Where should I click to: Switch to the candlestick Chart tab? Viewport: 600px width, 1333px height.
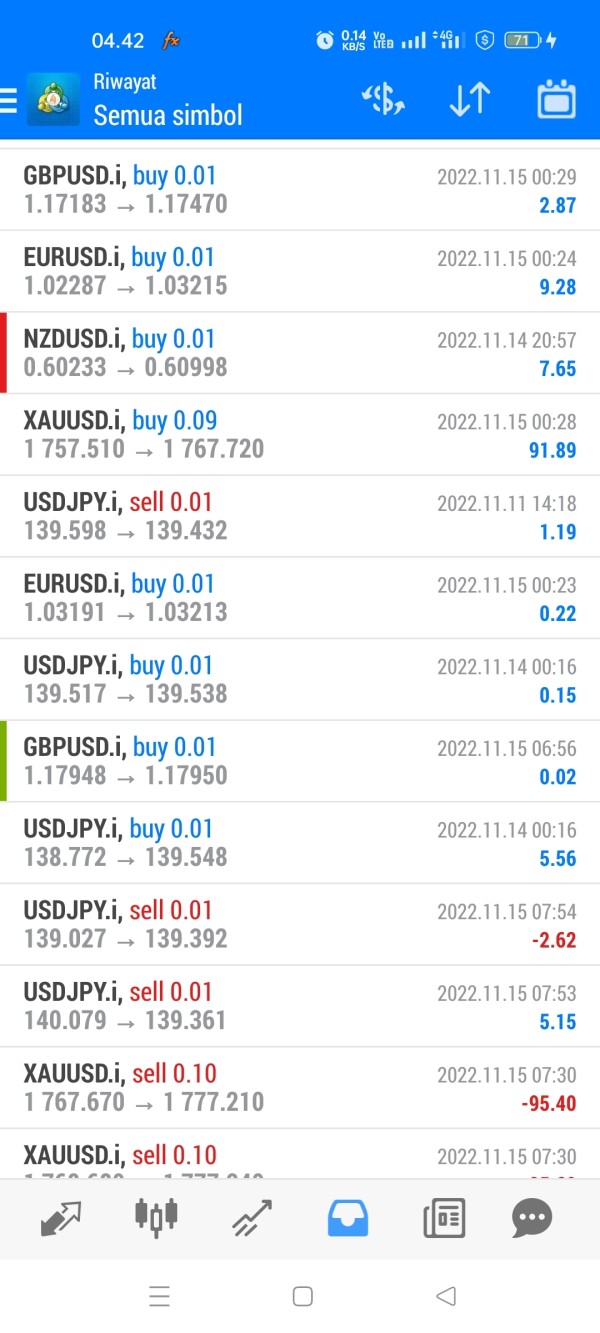155,1217
